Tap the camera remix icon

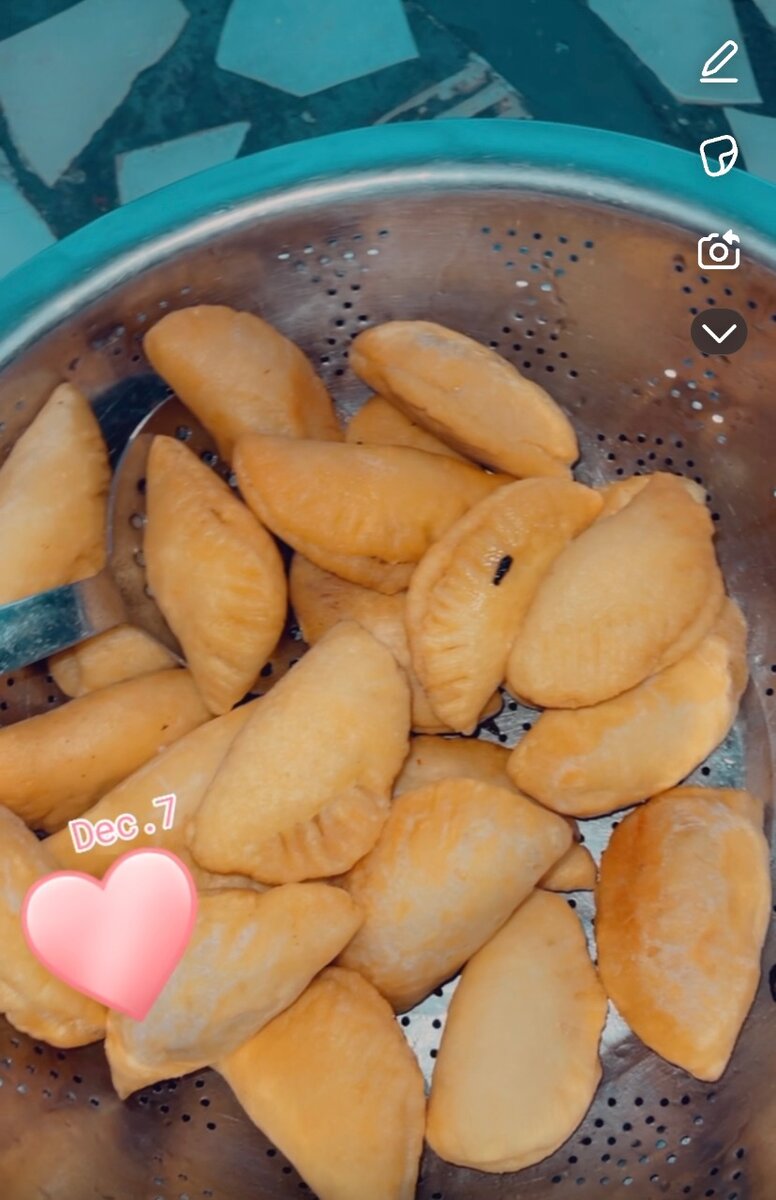[x=719, y=250]
